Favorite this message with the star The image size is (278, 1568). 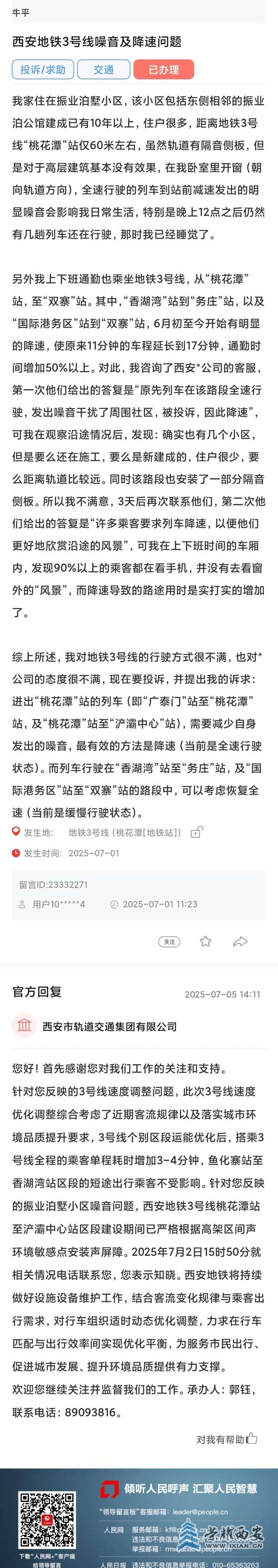click(x=206, y=942)
